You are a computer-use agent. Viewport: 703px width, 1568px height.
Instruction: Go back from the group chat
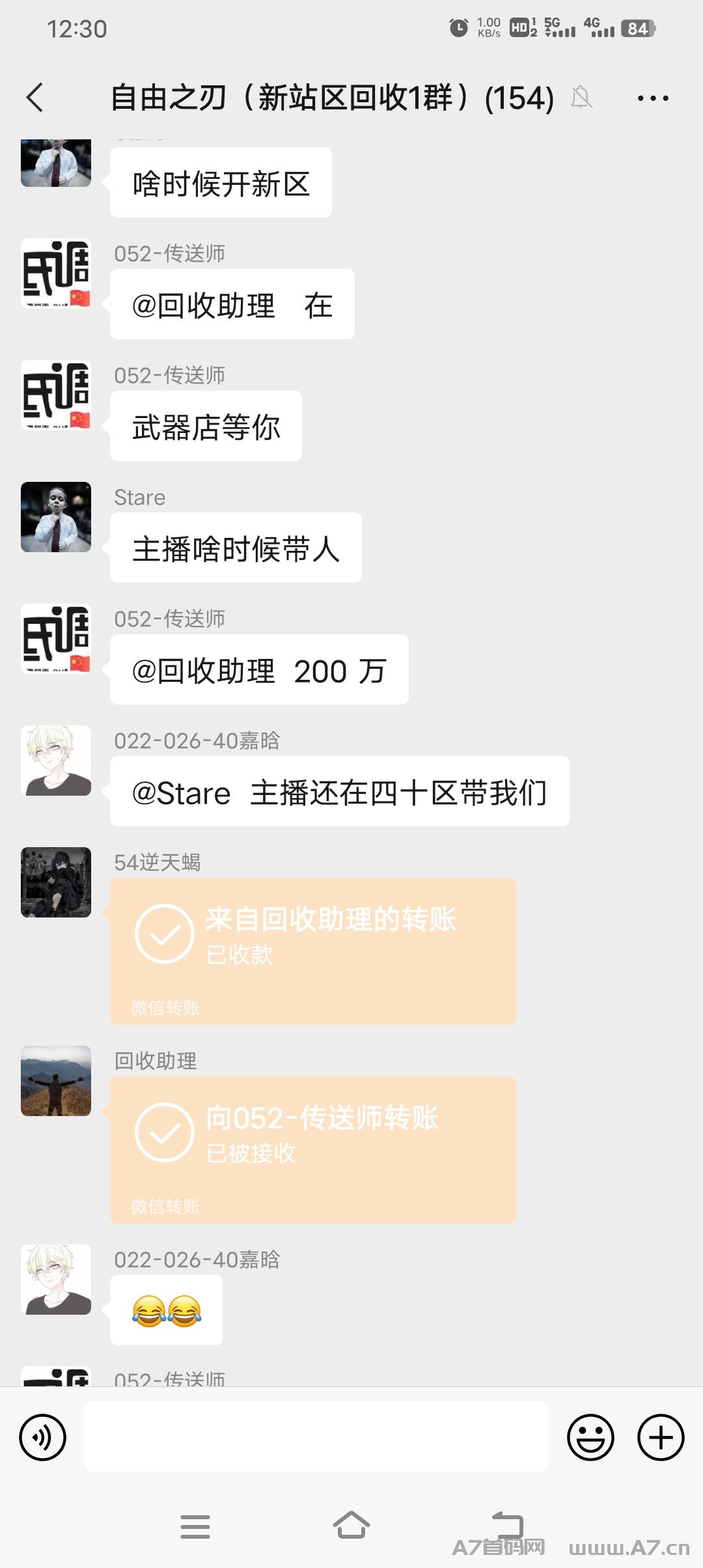35,98
